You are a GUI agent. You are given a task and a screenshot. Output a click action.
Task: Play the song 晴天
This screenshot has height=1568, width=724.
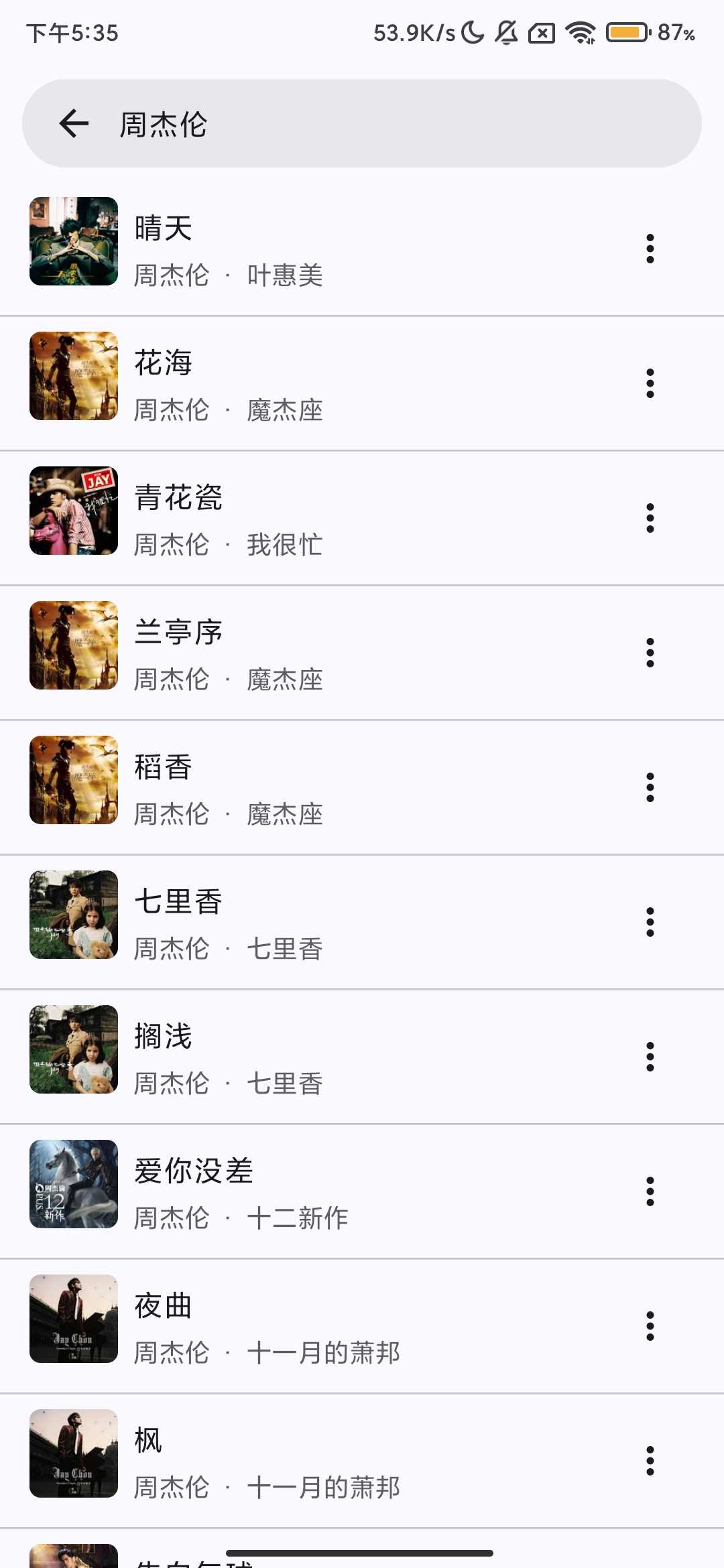tap(335, 249)
